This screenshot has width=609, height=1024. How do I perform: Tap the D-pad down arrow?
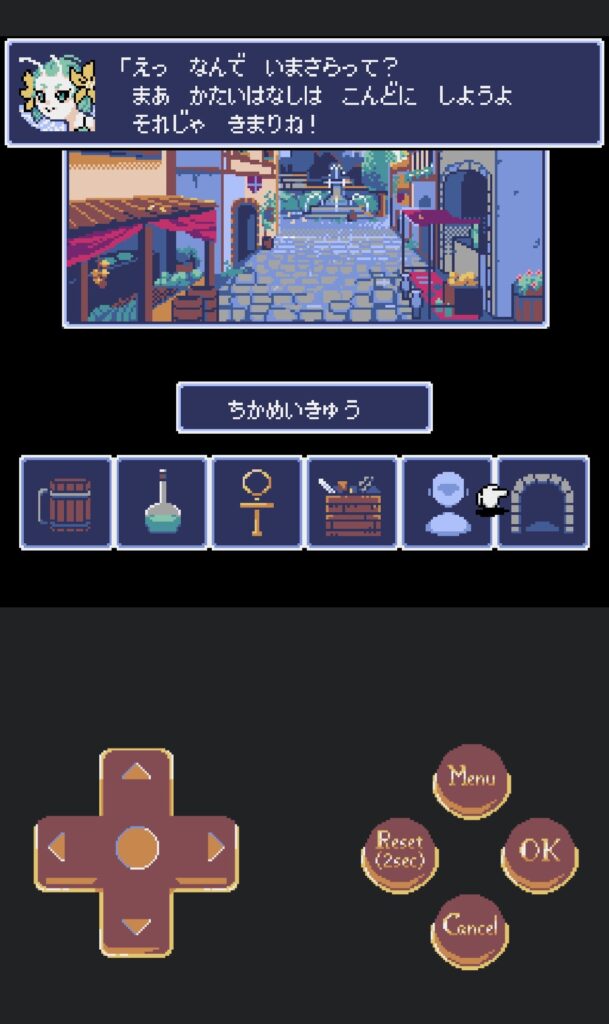[137, 926]
